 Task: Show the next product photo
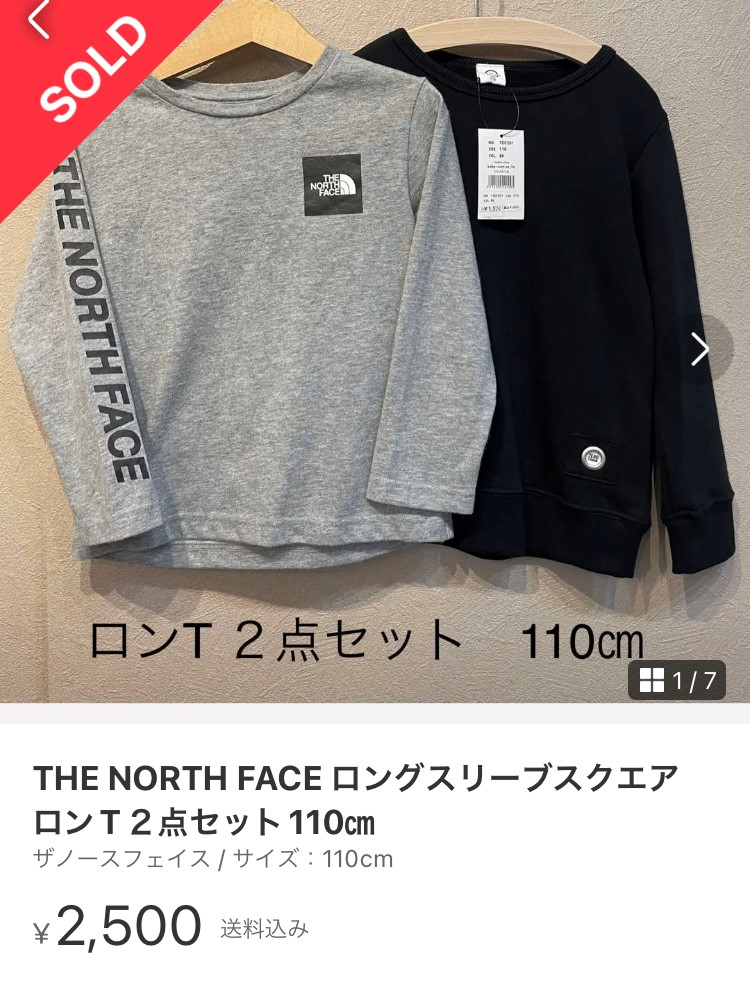tap(700, 349)
